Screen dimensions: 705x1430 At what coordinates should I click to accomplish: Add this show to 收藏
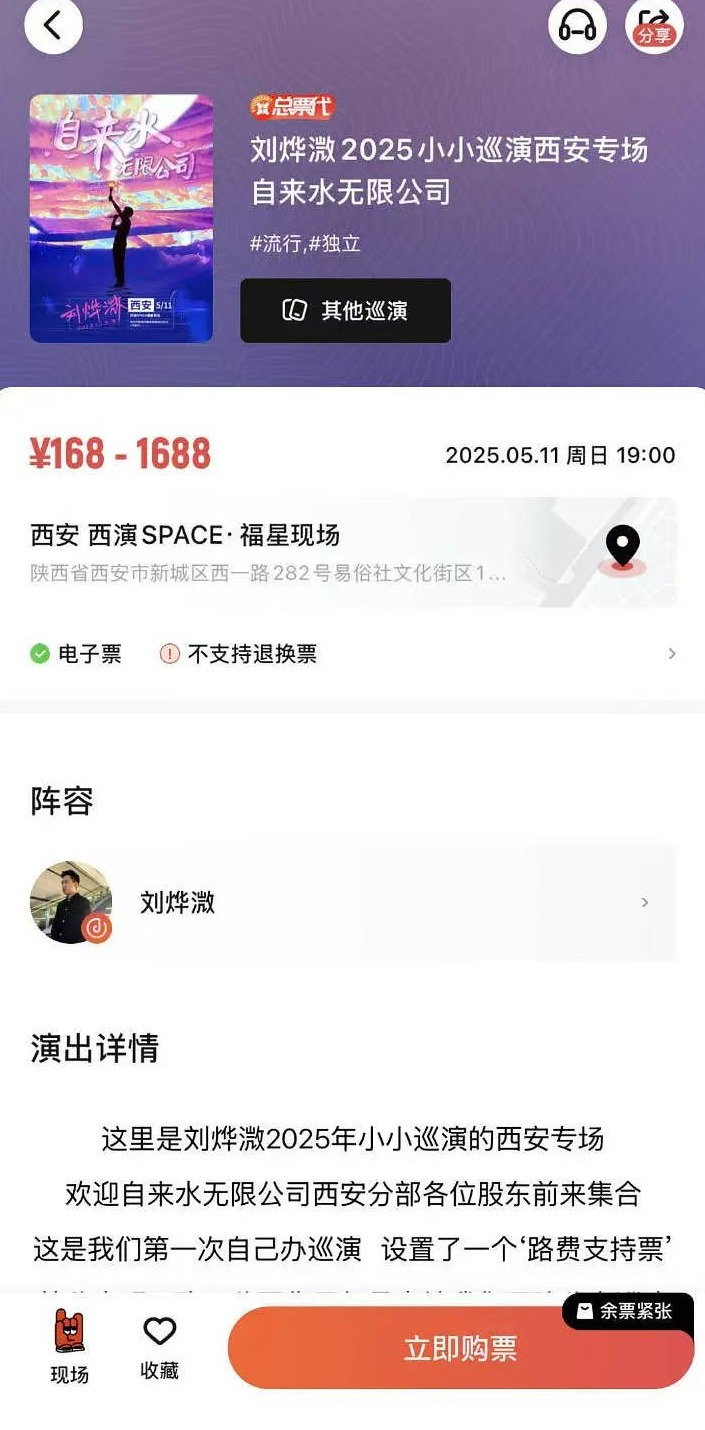[x=160, y=1347]
